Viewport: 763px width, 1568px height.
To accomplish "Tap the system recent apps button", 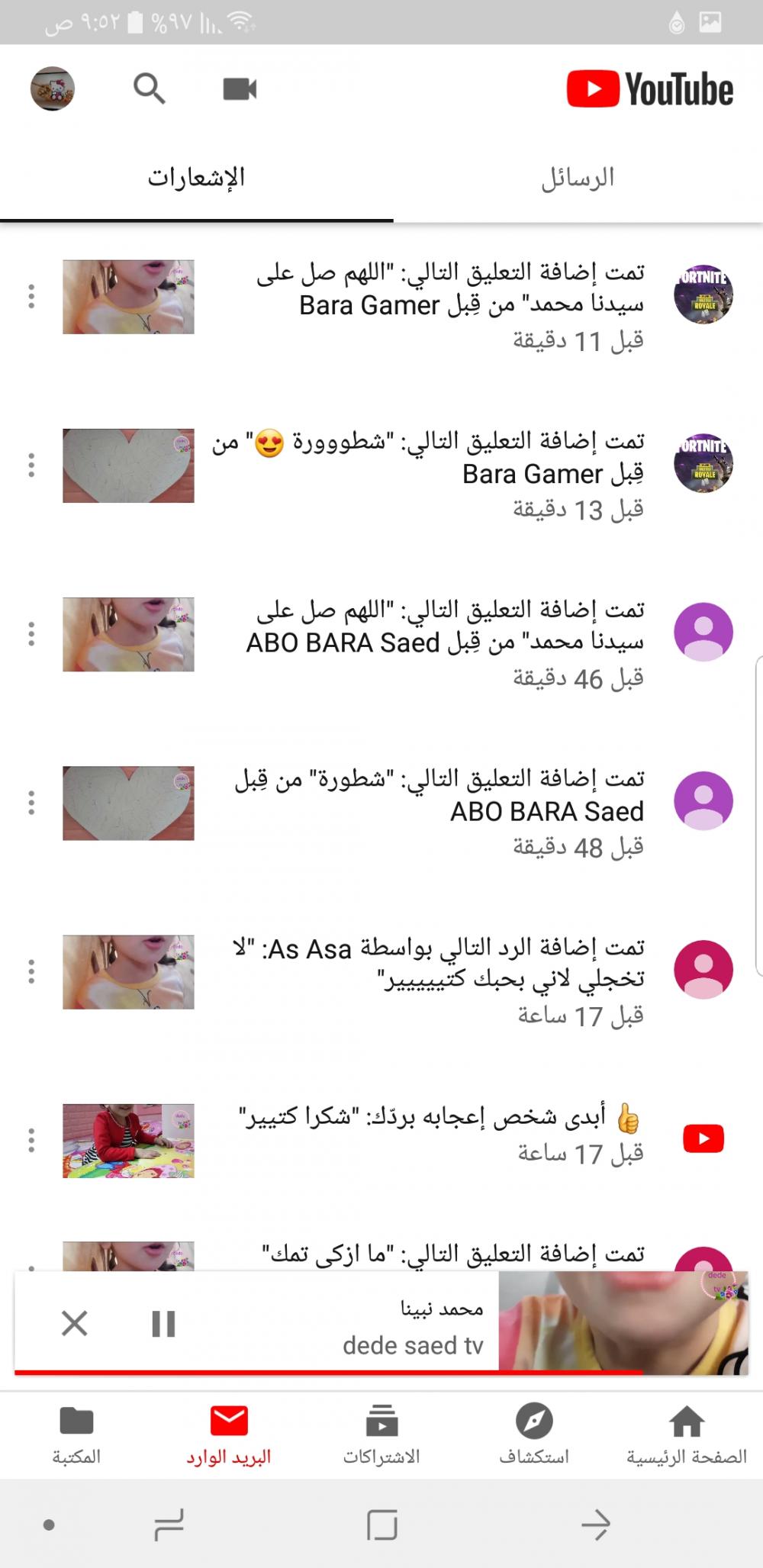I will coord(169,1525).
